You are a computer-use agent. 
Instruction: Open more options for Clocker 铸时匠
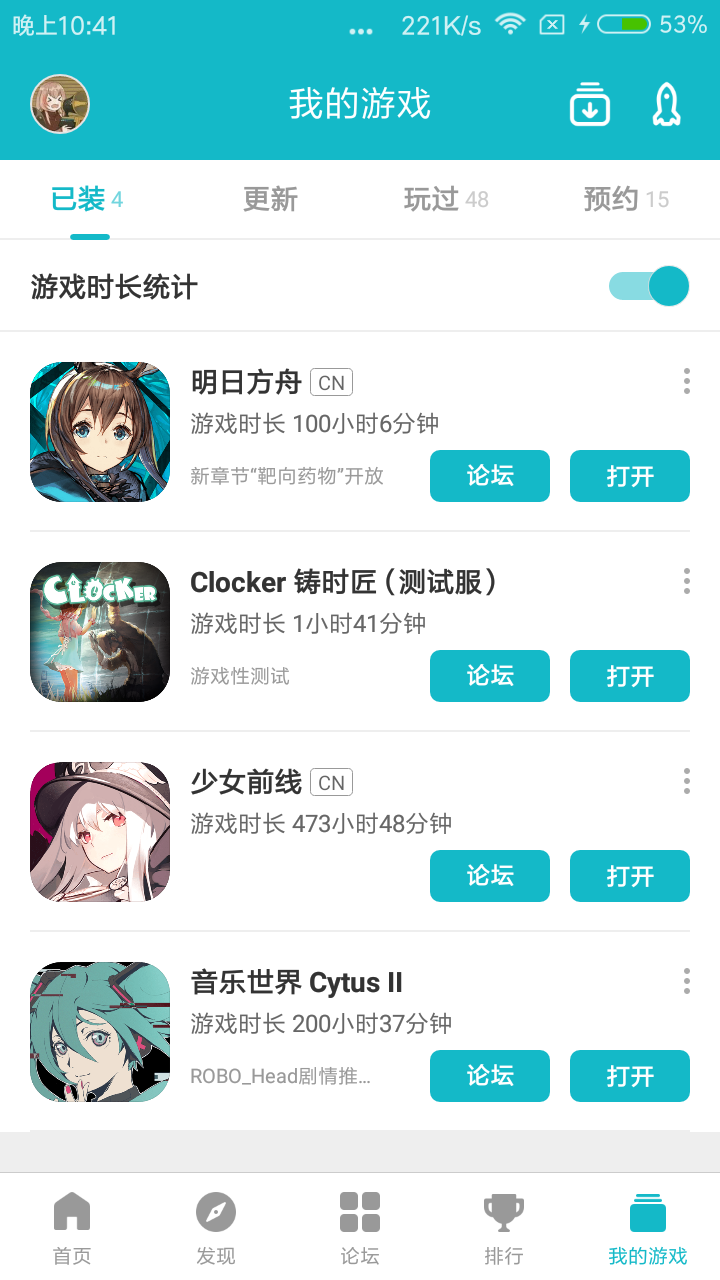(x=686, y=581)
